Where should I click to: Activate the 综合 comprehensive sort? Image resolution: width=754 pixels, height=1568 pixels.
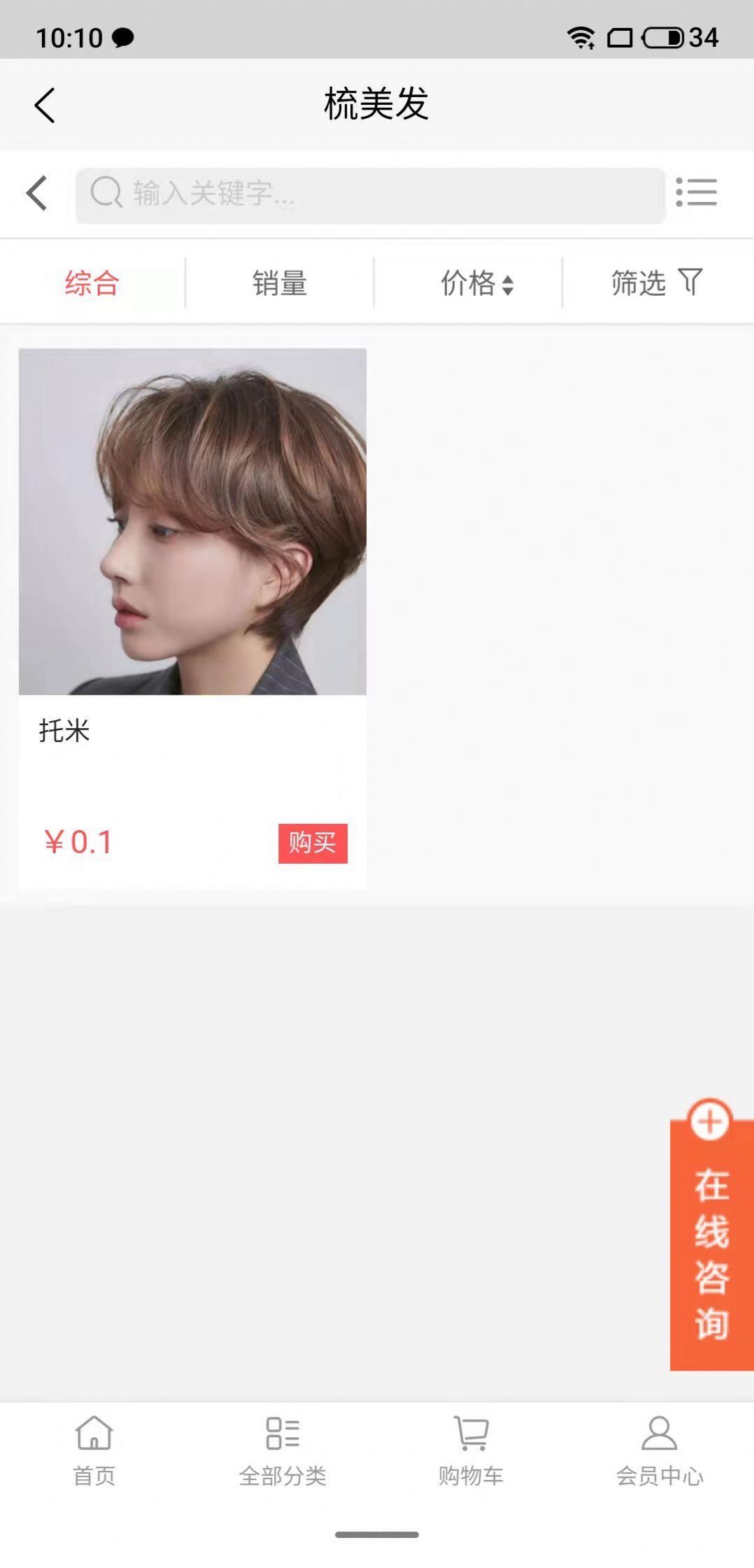click(x=92, y=283)
